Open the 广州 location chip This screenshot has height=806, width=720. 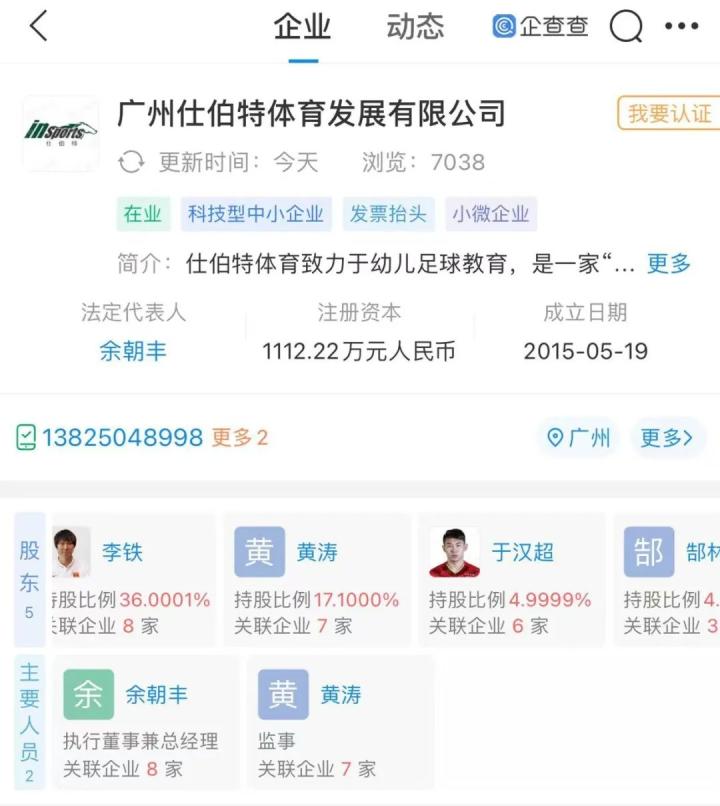click(579, 438)
